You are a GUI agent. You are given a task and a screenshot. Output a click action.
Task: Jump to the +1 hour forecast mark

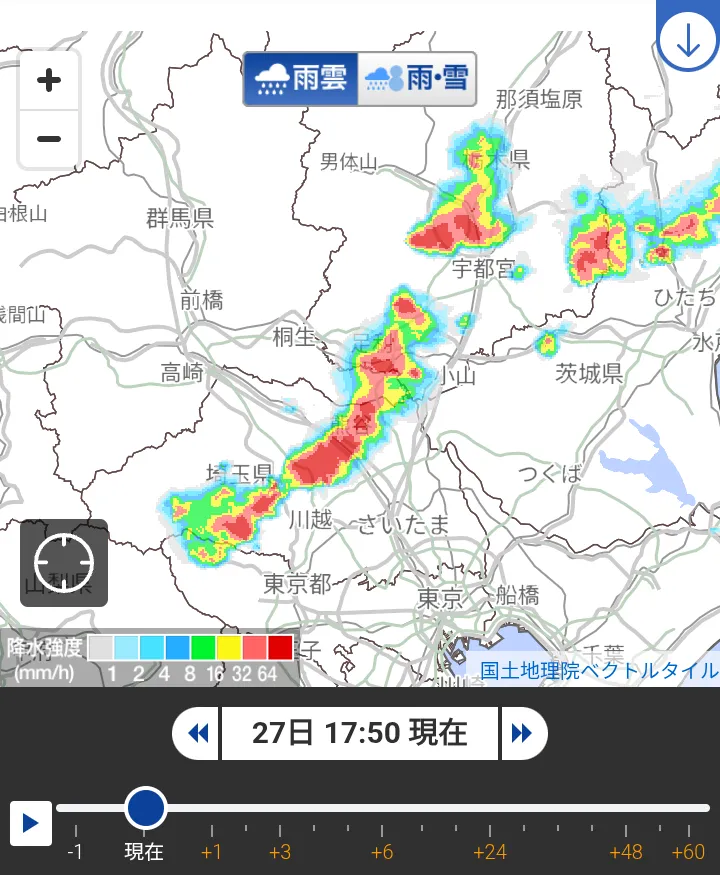(211, 829)
